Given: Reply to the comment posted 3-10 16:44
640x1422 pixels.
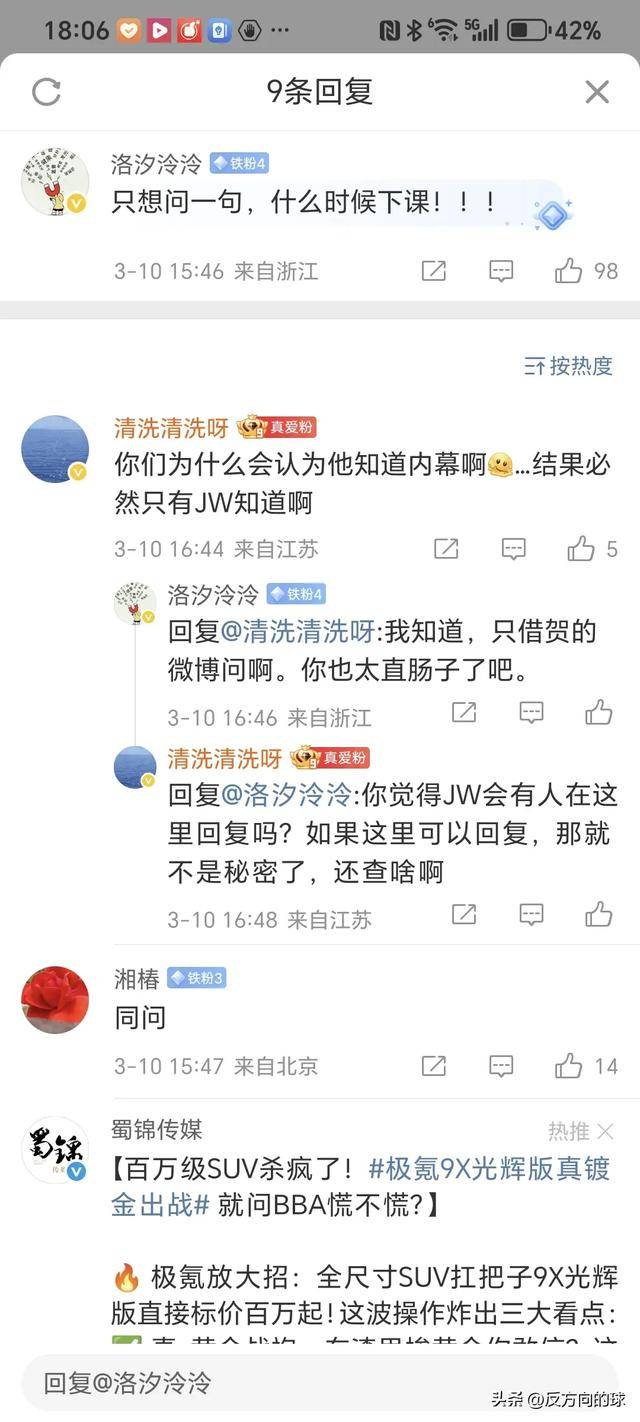Looking at the screenshot, I should [513, 548].
